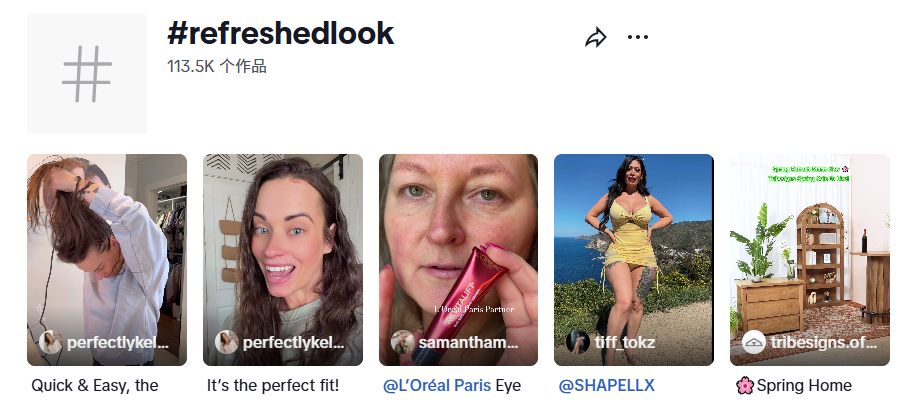
Task: Share the #refreshedlook hashtag page
Action: 596,38
